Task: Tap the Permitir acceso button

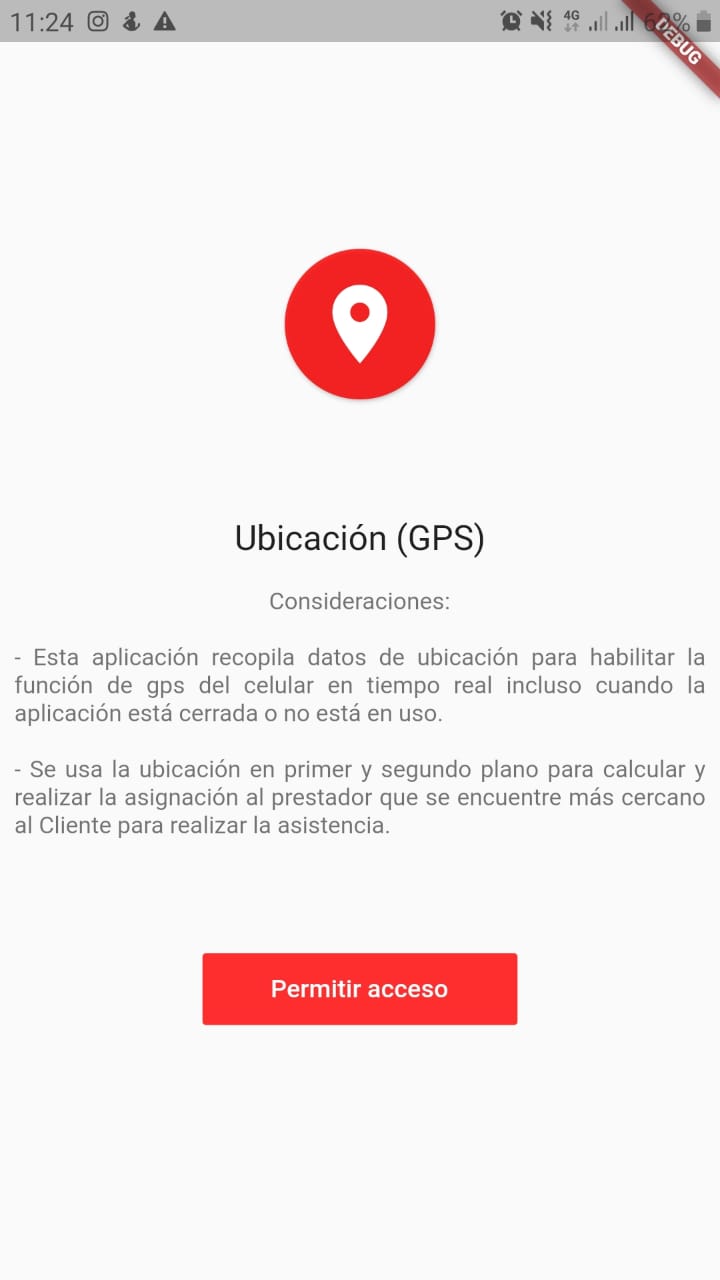Action: [x=359, y=988]
